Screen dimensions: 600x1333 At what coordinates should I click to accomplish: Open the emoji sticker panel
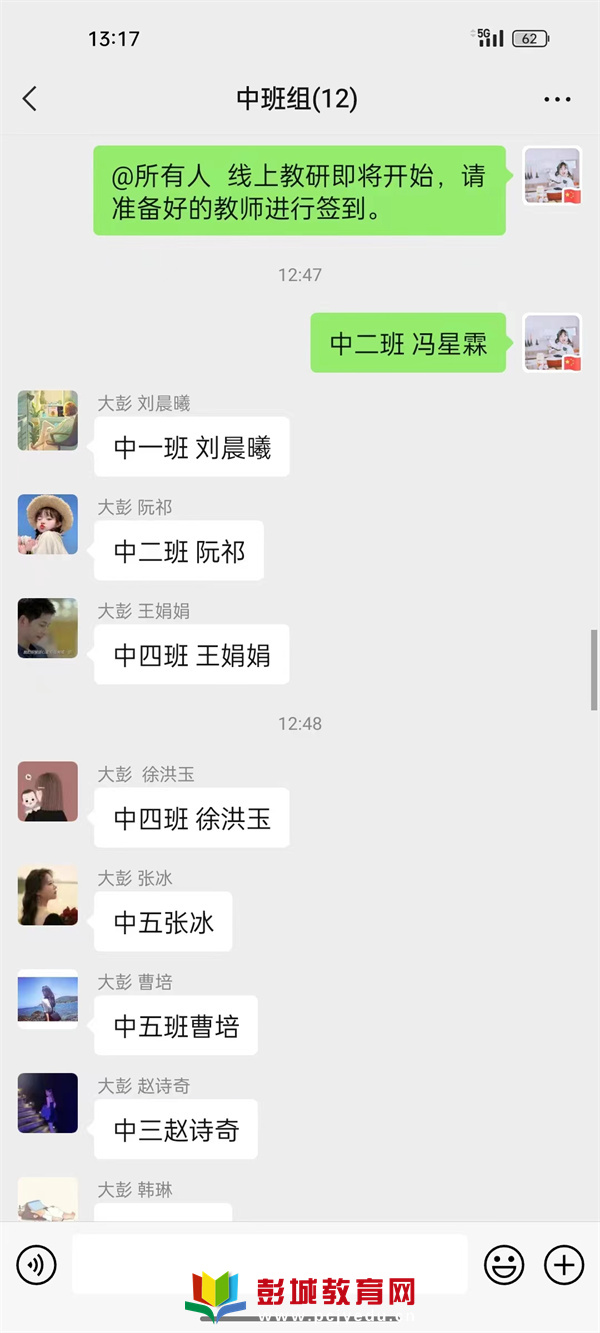click(x=504, y=1265)
